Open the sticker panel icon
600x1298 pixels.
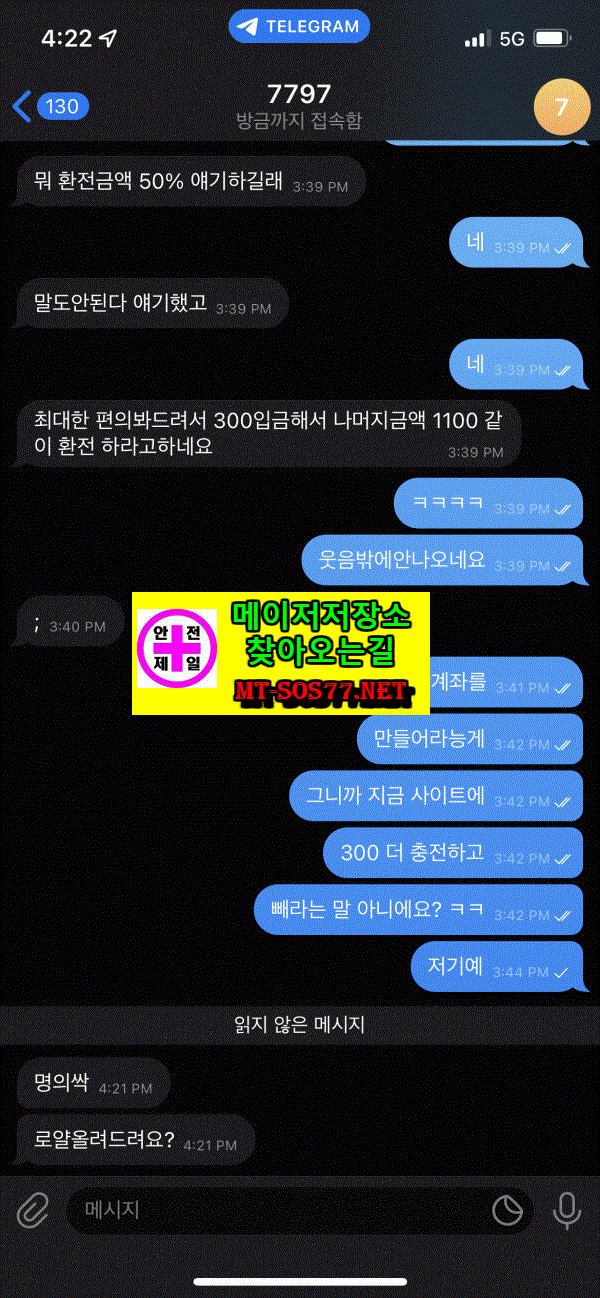tap(507, 1211)
